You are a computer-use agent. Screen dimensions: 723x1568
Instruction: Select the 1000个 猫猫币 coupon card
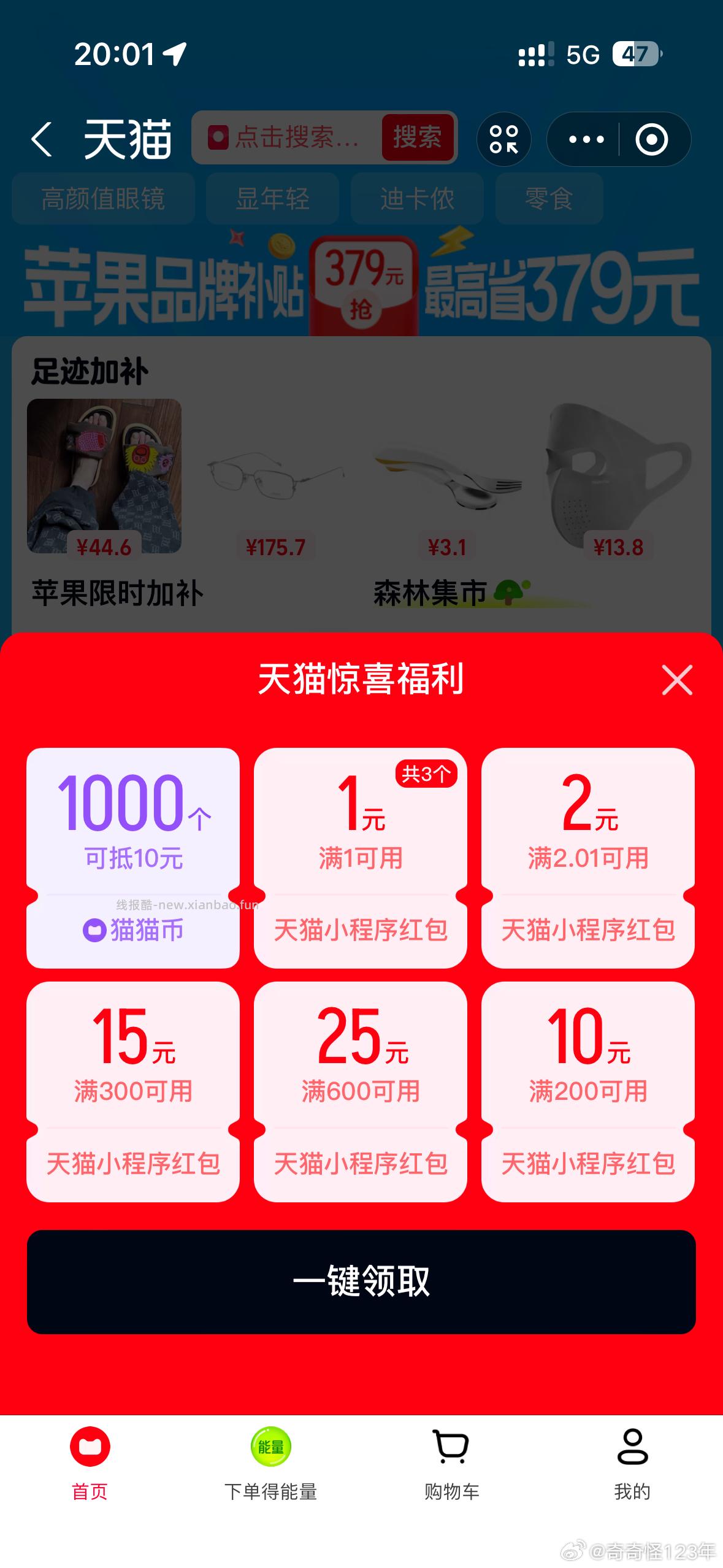(x=132, y=859)
